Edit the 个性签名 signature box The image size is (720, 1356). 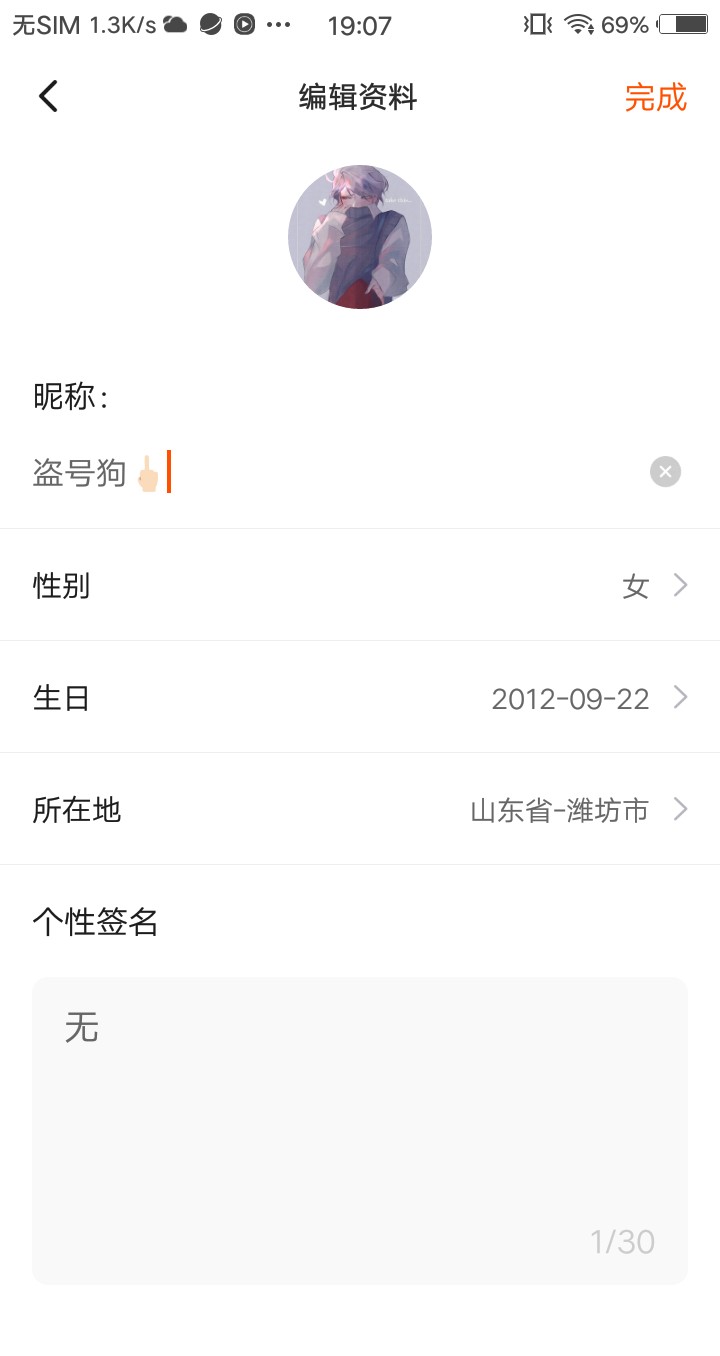pos(360,1130)
